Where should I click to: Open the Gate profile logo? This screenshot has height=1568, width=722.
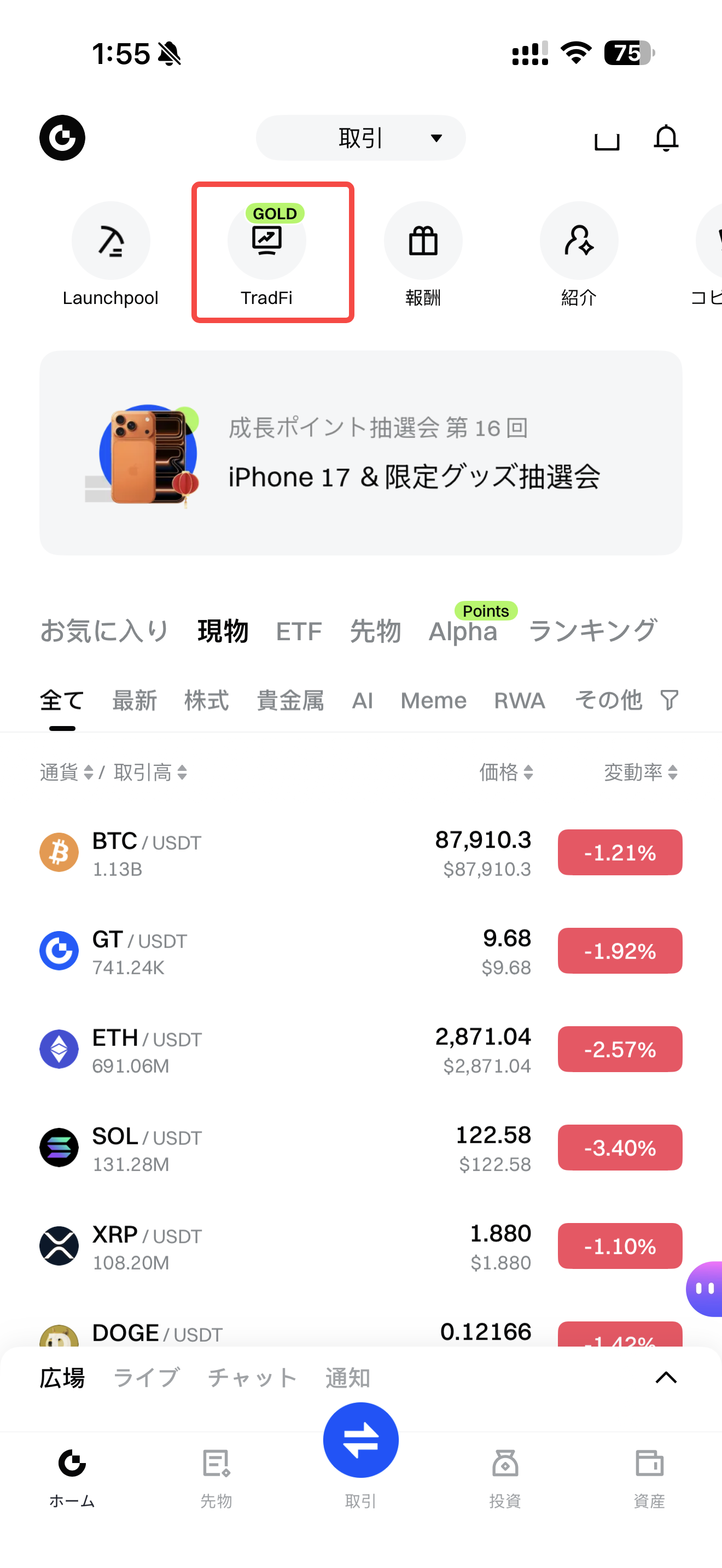[62, 138]
